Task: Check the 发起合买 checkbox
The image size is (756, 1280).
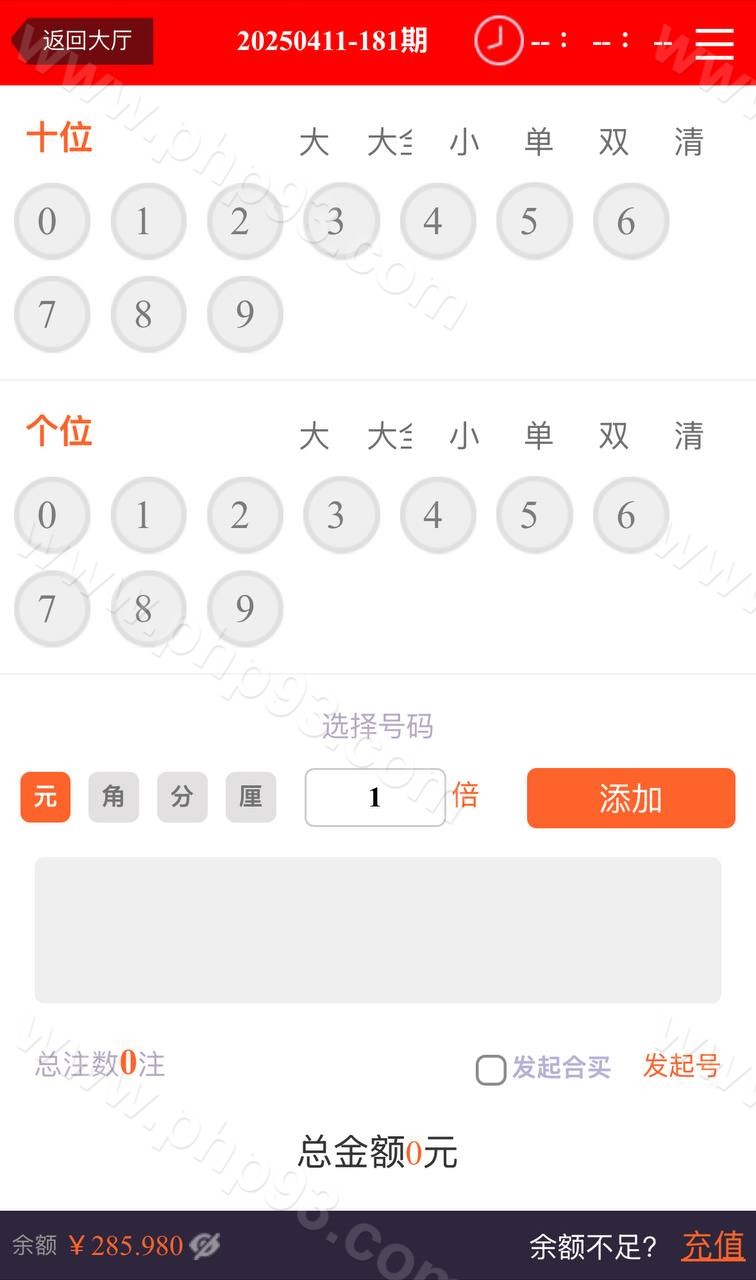Action: tap(490, 1070)
